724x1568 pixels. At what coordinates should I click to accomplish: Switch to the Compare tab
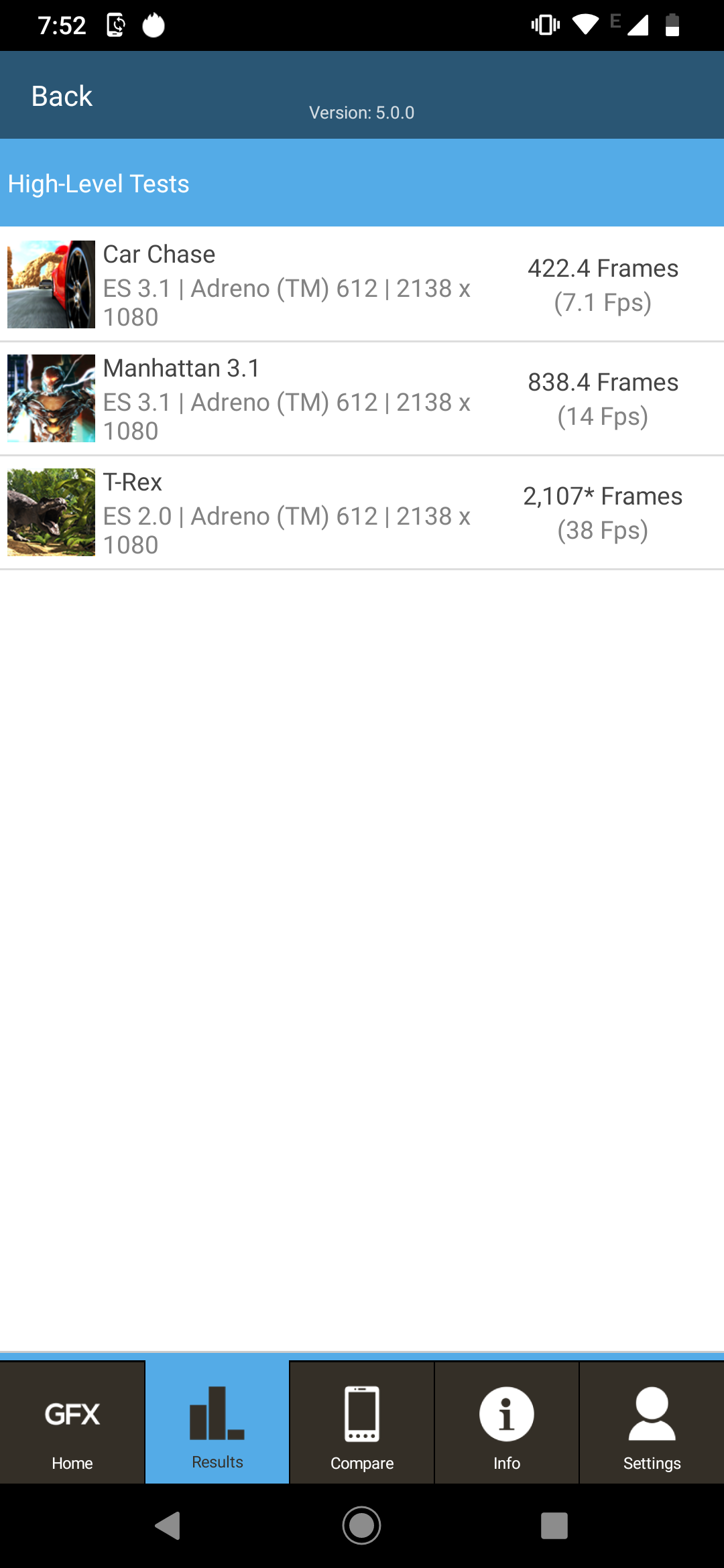tap(362, 1423)
